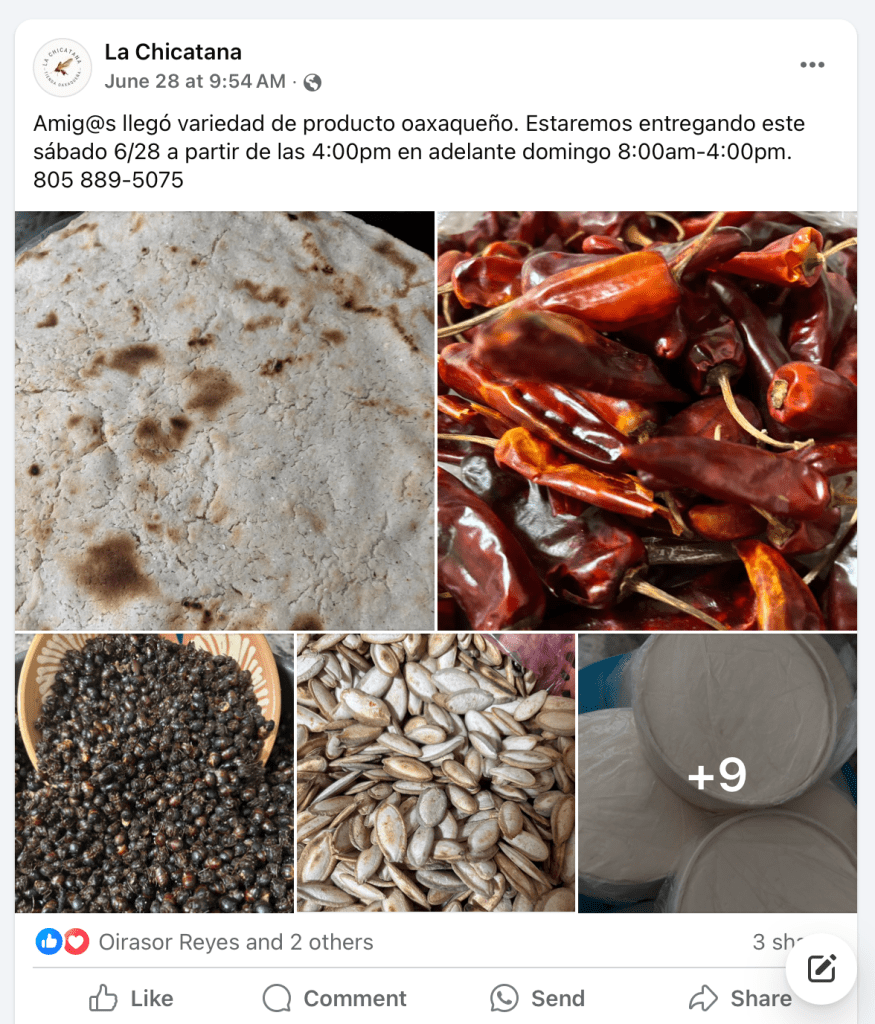This screenshot has width=875, height=1024.
Task: Open the post's three-dot options menu
Action: pos(812,66)
